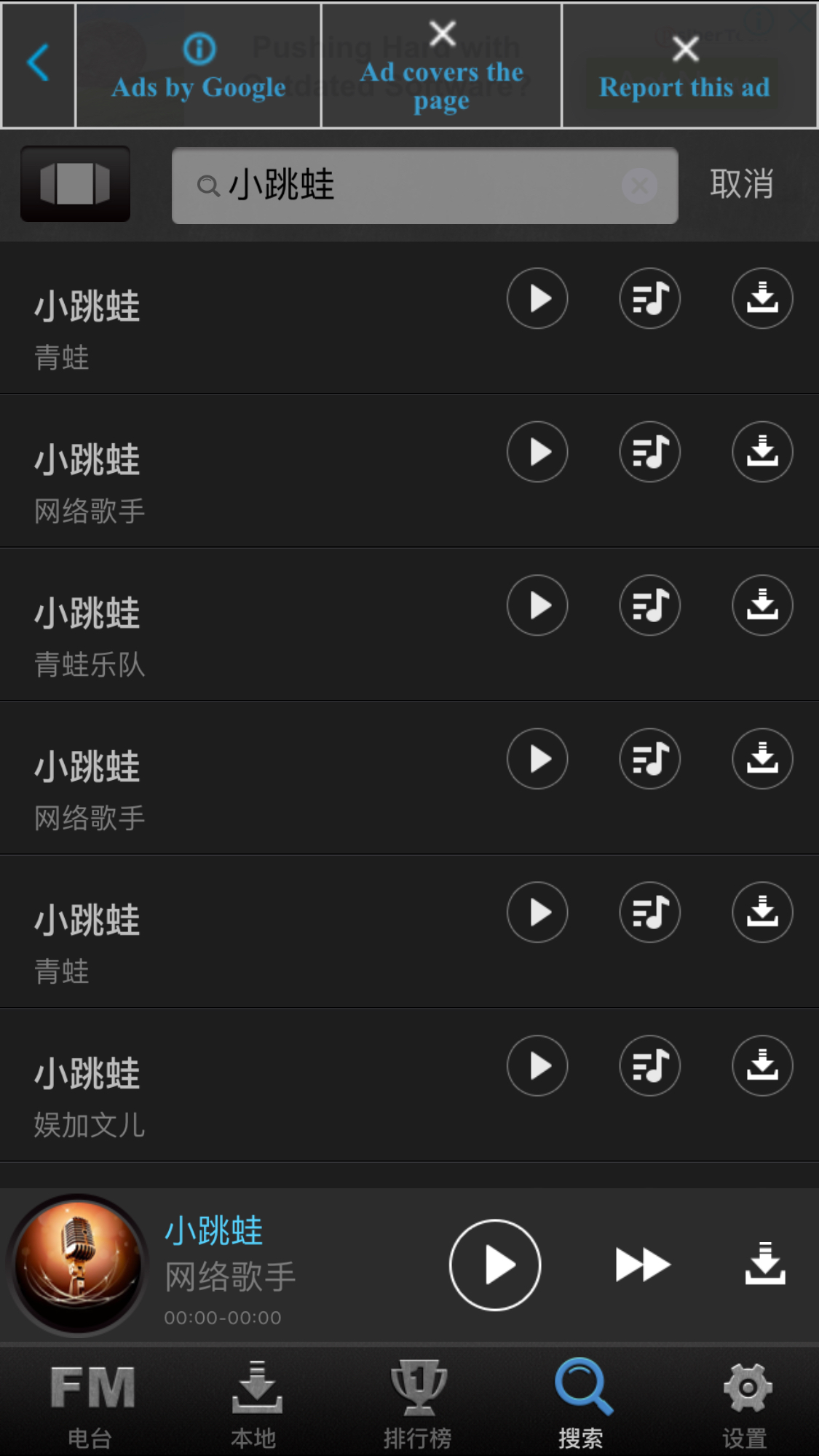
Task: Open the panel icon left of search
Action: pos(76,184)
